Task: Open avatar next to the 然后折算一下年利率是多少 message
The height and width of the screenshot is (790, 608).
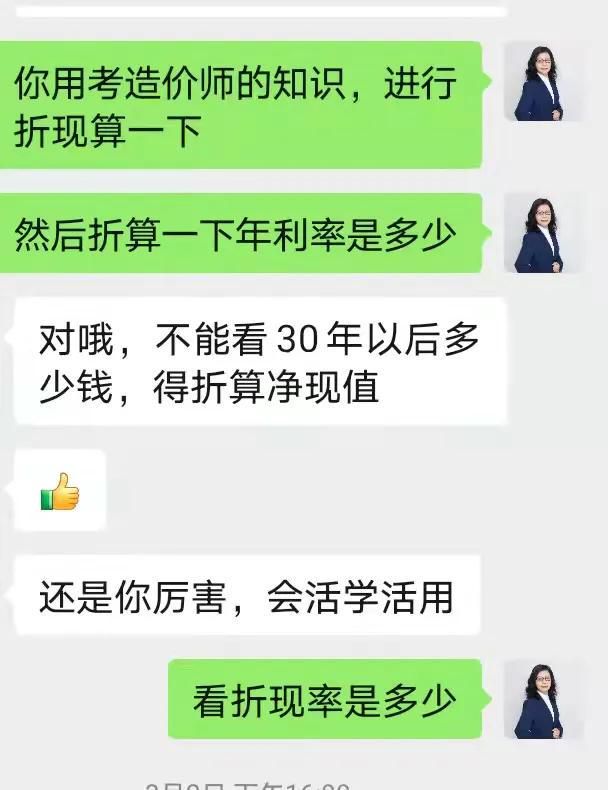Action: [x=540, y=235]
